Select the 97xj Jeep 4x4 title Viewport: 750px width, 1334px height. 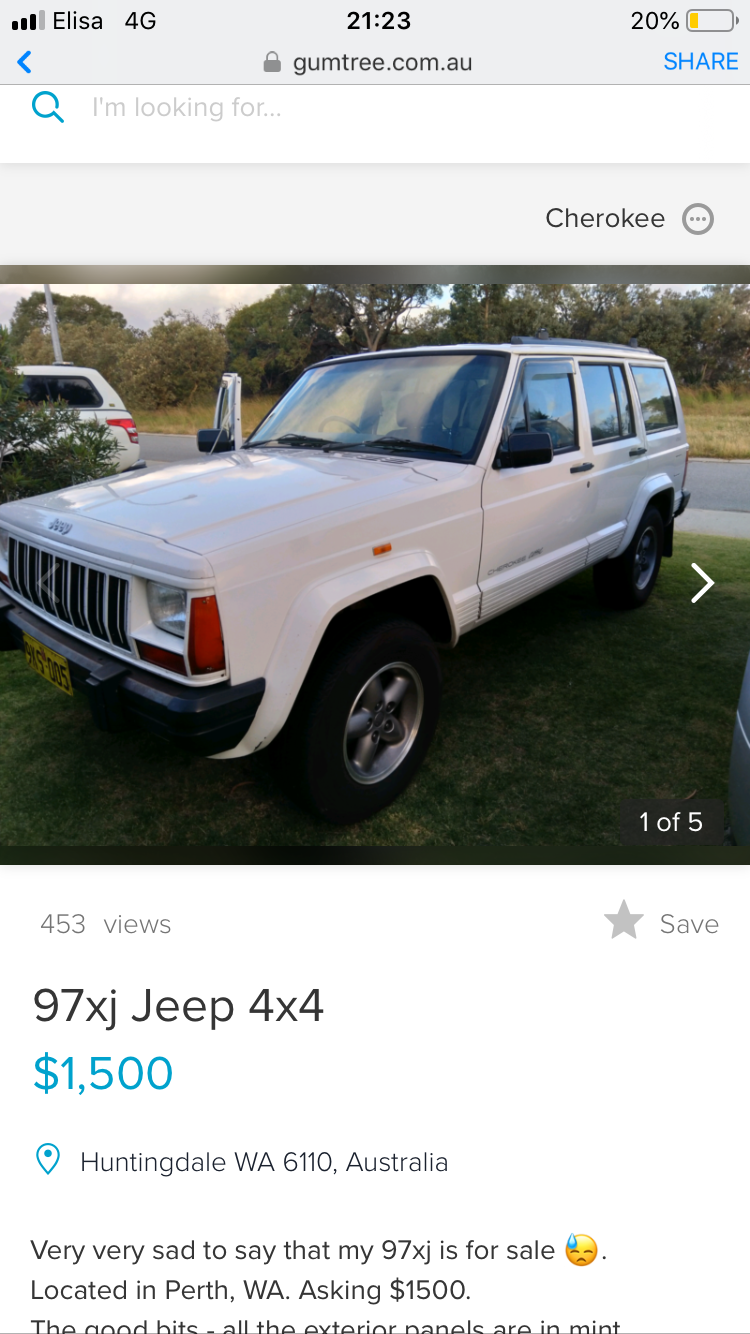point(178,1007)
